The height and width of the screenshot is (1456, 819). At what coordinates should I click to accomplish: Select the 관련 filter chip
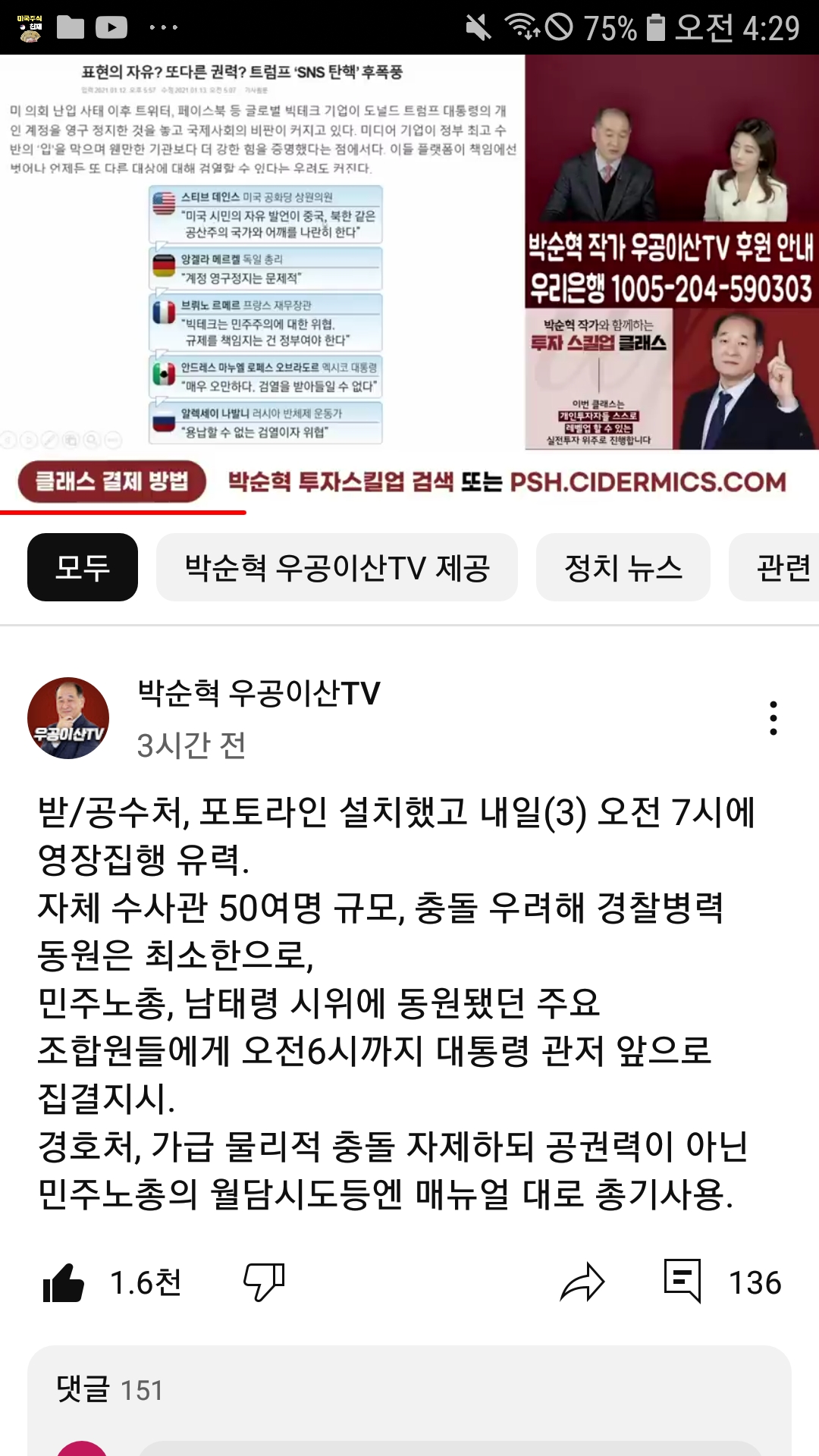775,567
